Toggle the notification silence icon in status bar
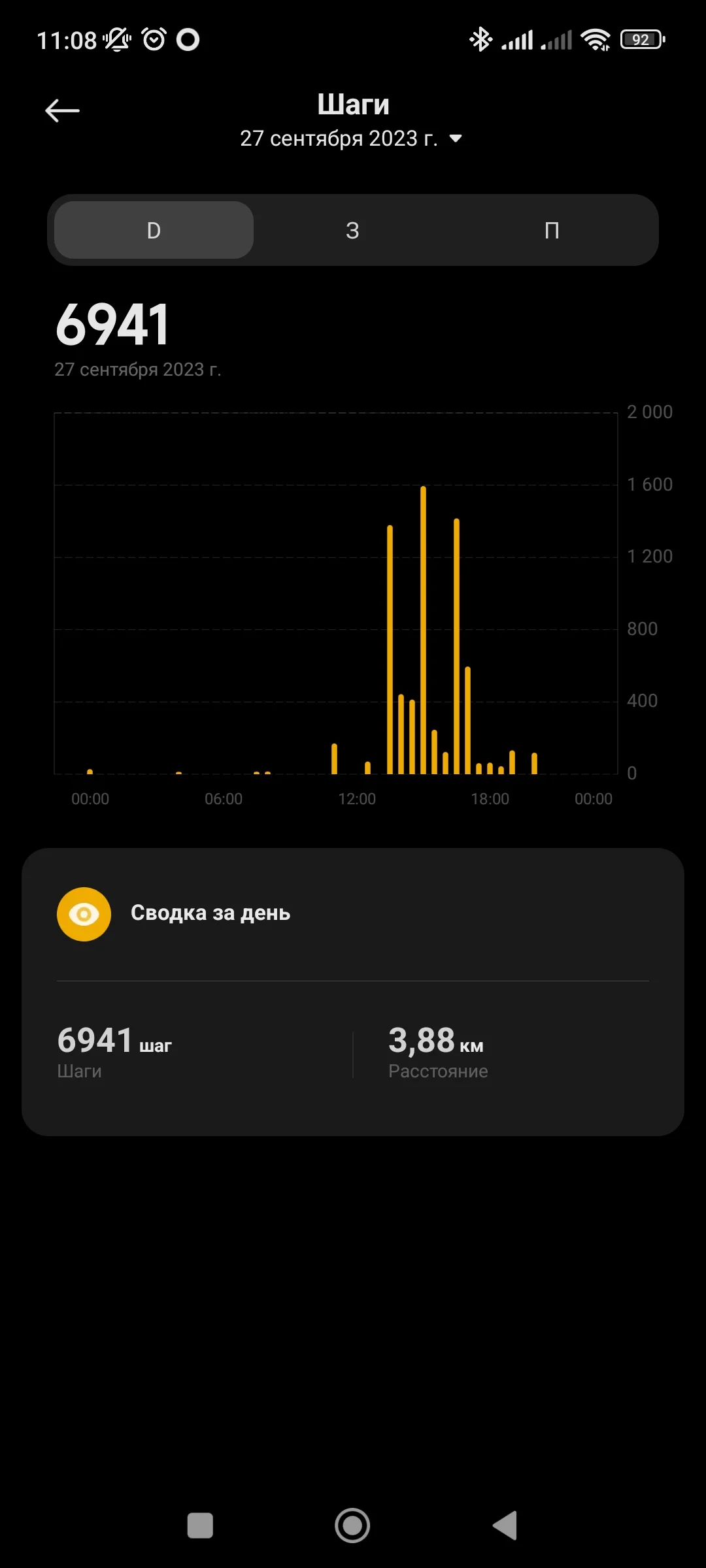This screenshot has width=706, height=1568. (116, 39)
